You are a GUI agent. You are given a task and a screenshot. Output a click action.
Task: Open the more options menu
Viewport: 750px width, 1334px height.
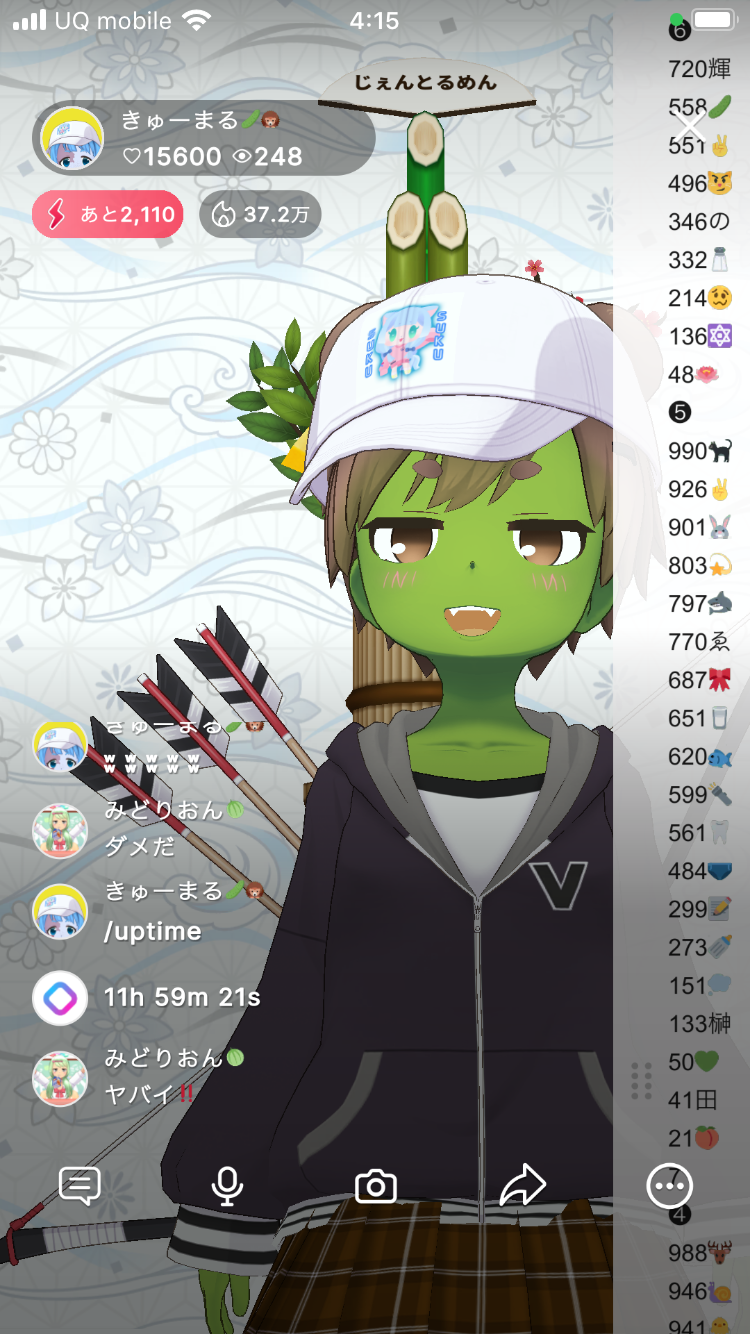(669, 1186)
